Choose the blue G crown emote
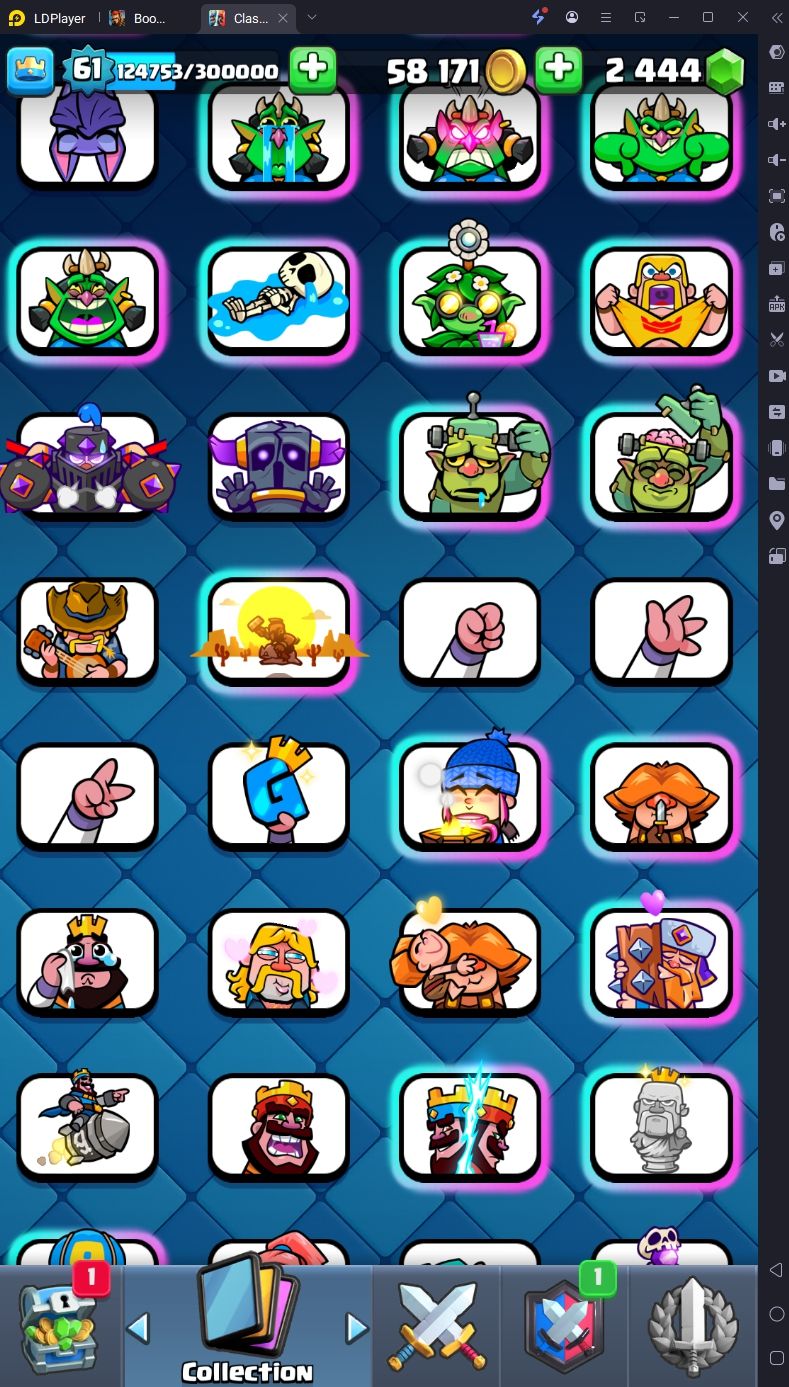This screenshot has width=789, height=1387. [279, 793]
